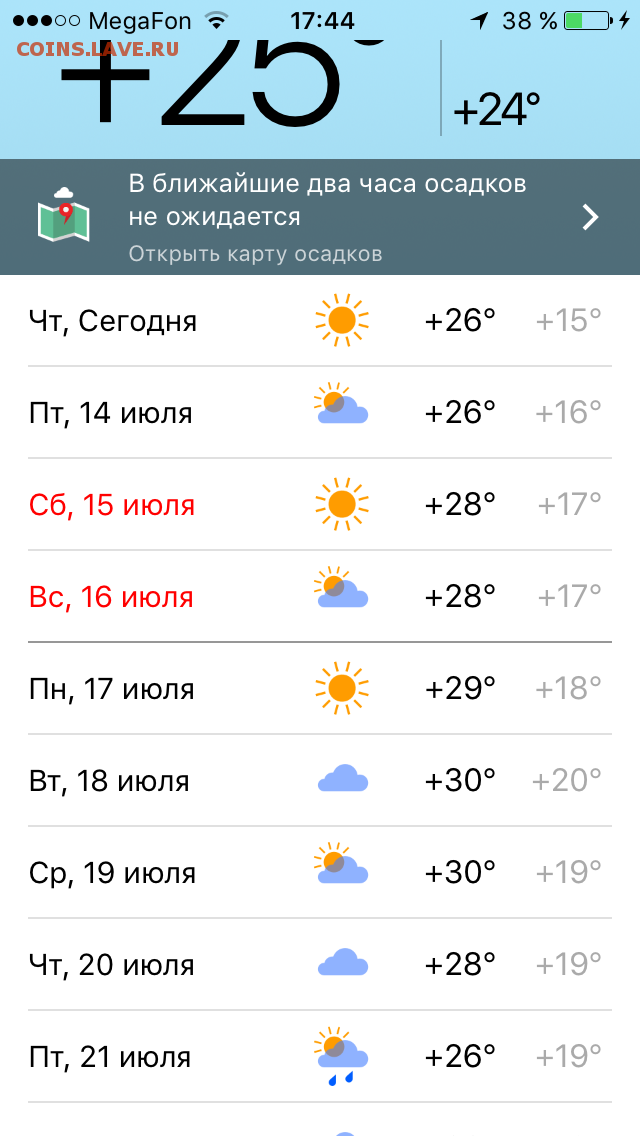Open forecast for Пт, 14 июля
The width and height of the screenshot is (640, 1136).
(320, 412)
